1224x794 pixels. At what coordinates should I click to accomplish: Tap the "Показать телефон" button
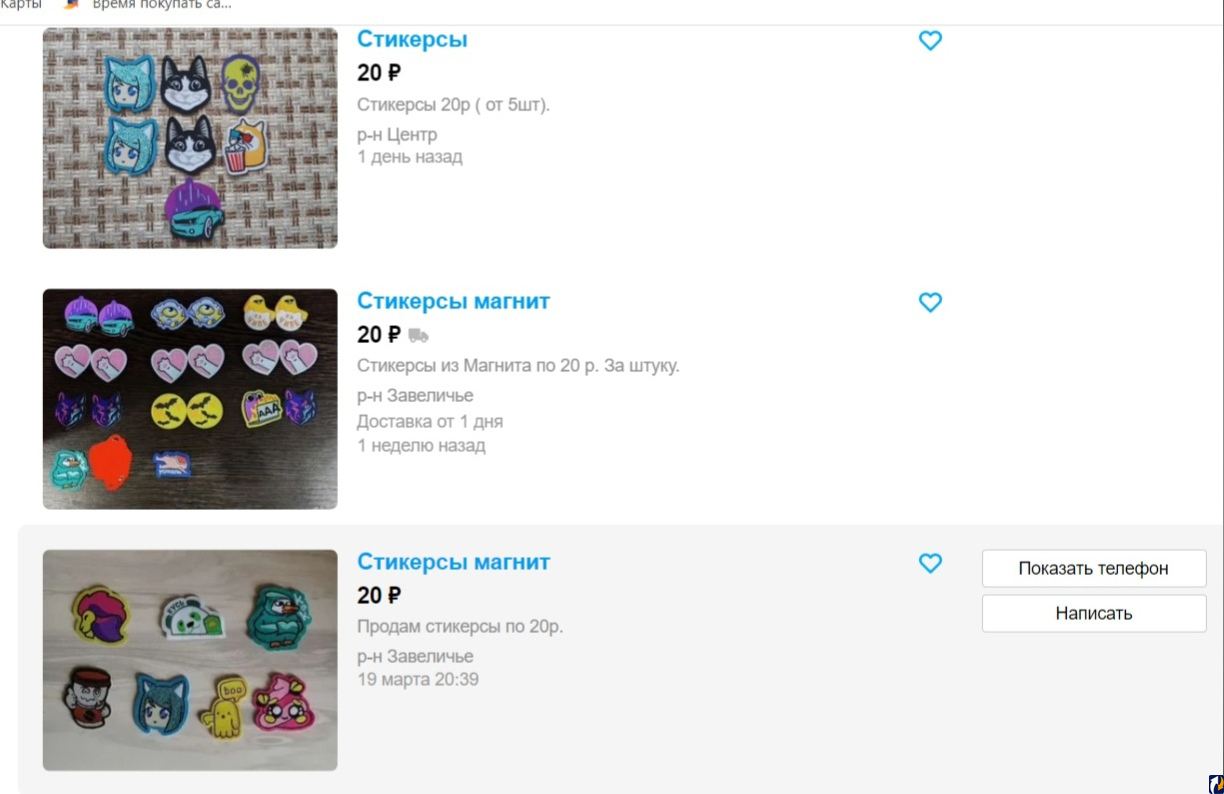[x=1093, y=568]
